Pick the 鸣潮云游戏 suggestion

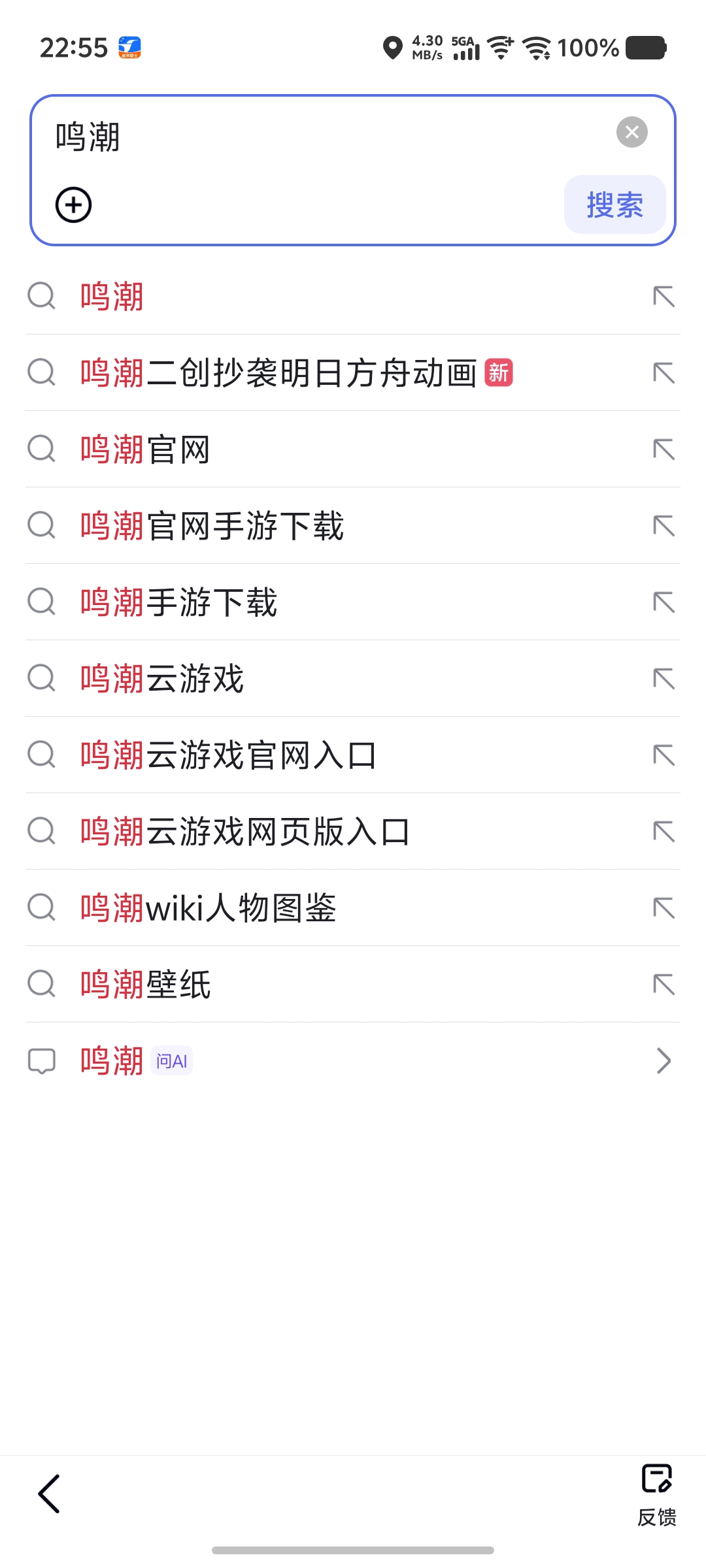point(162,679)
